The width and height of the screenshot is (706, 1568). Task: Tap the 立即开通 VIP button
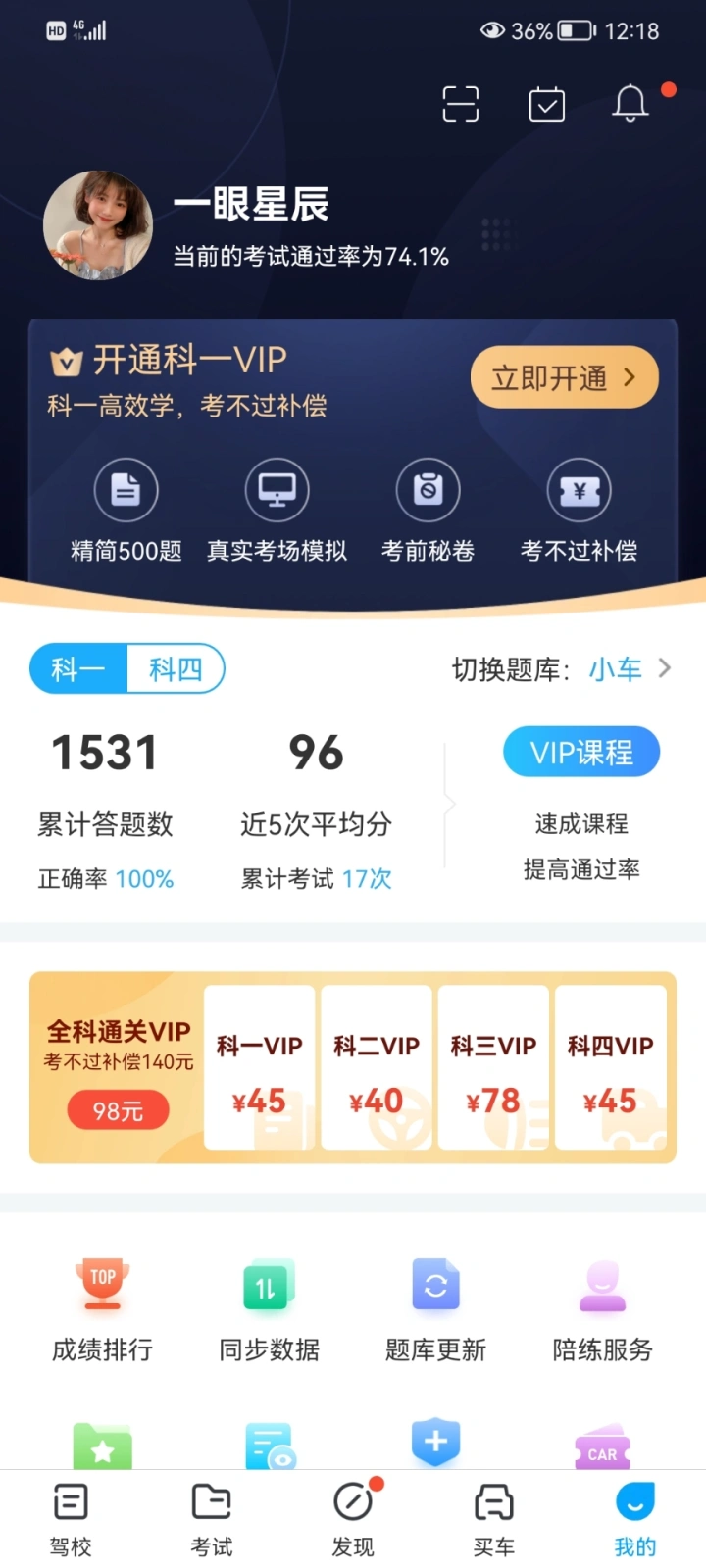point(564,377)
